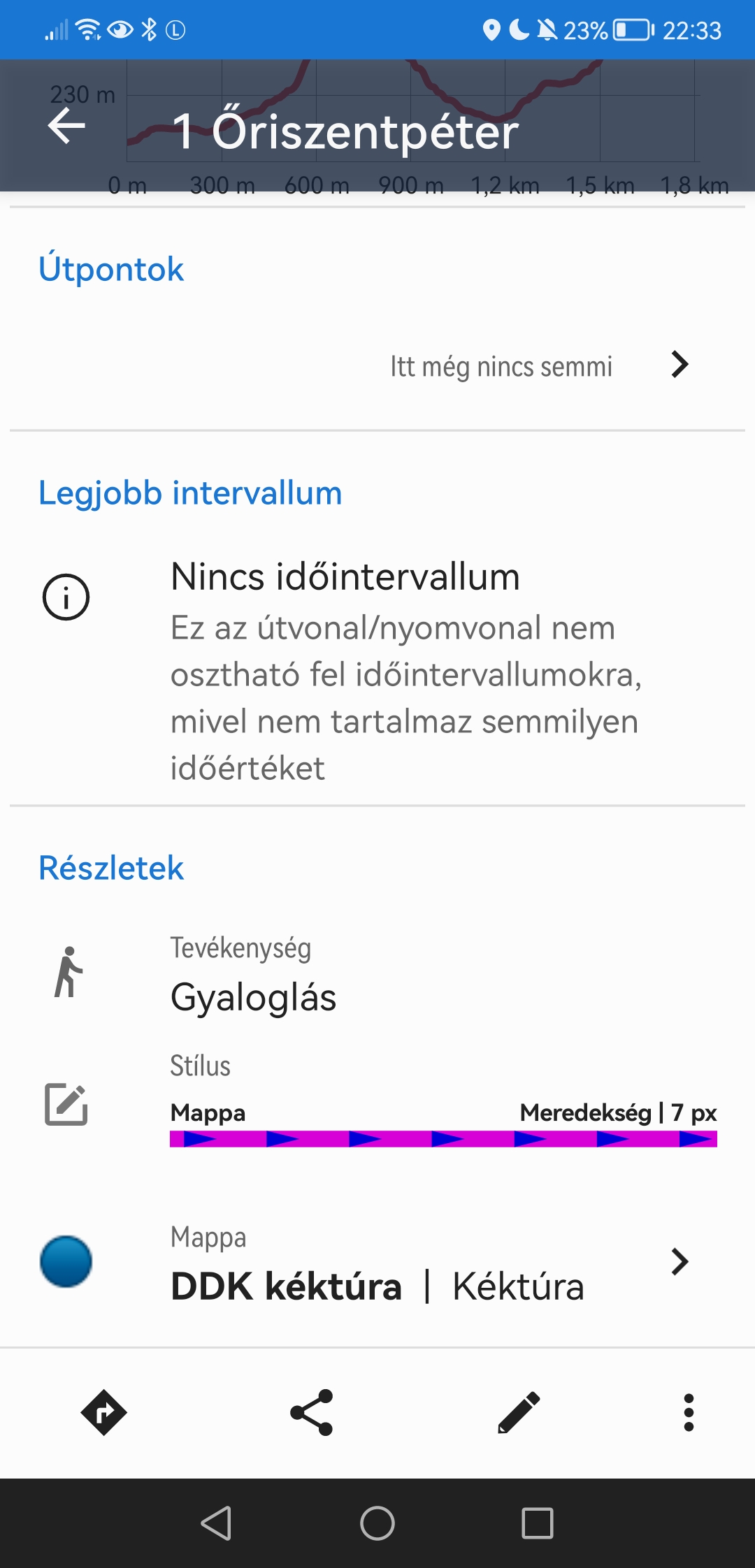Open the recent apps switcher
The height and width of the screenshot is (1568, 755).
pyautogui.click(x=538, y=1523)
